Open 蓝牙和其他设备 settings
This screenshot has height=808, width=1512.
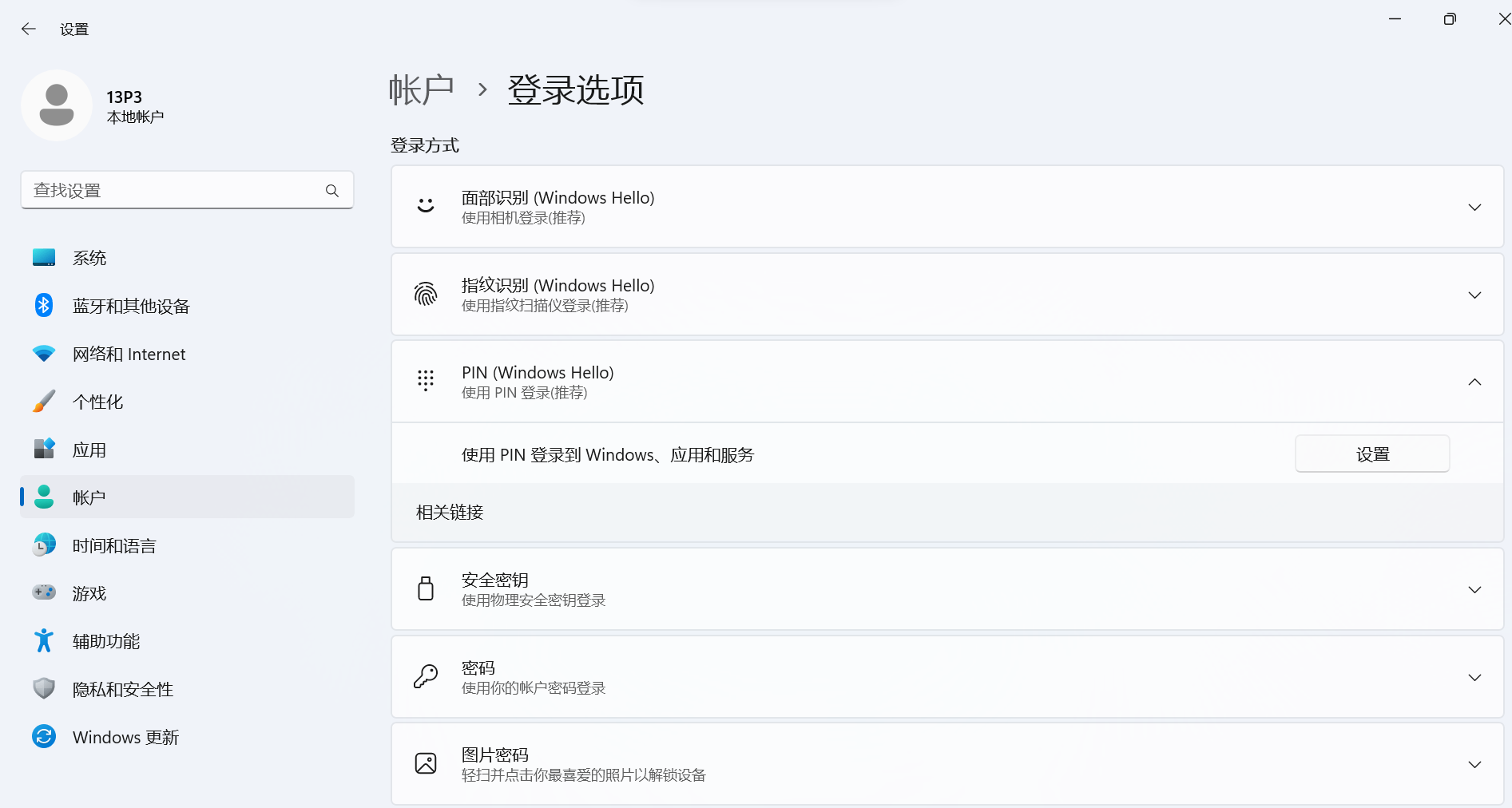pyautogui.click(x=131, y=306)
